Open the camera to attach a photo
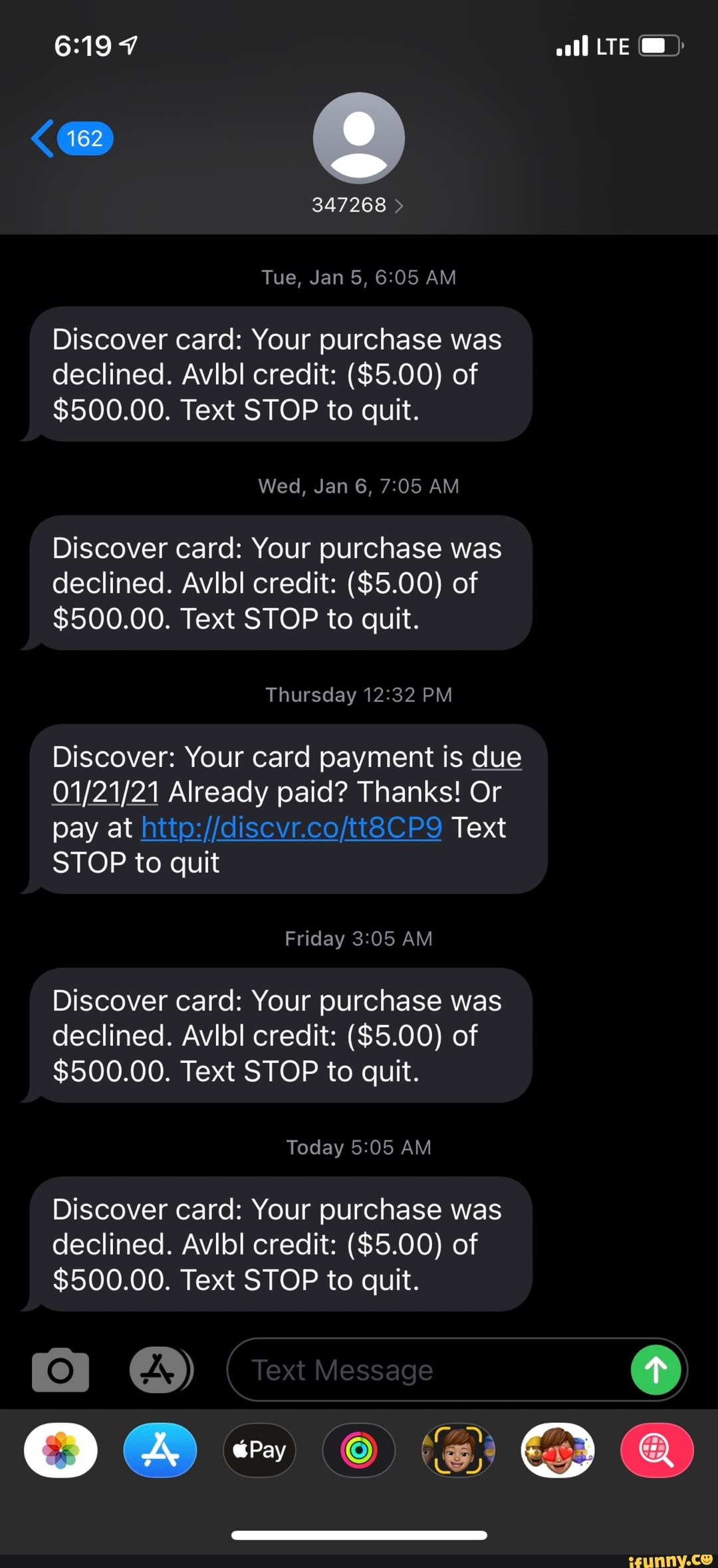The height and width of the screenshot is (1568, 718). coord(60,1370)
